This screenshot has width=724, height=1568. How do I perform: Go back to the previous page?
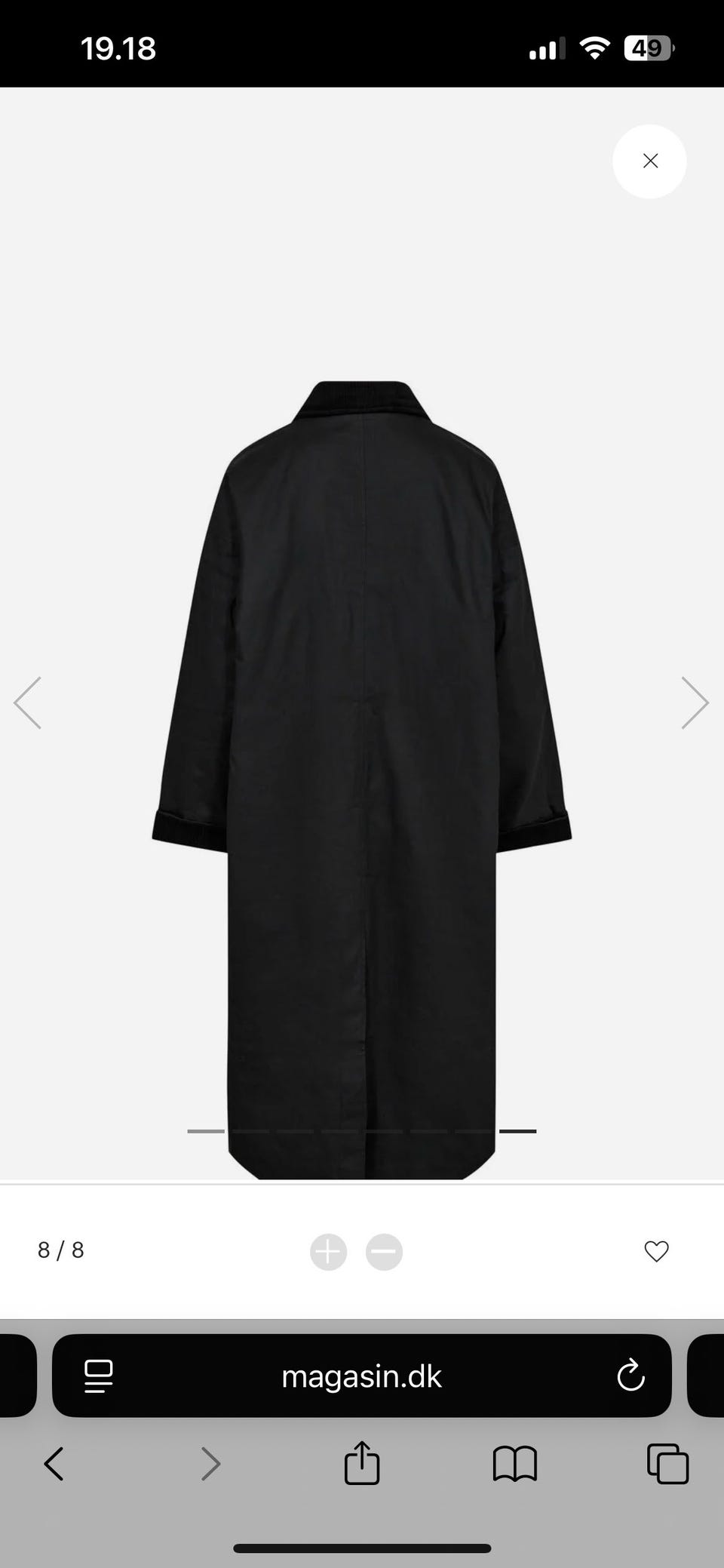pyautogui.click(x=54, y=1464)
